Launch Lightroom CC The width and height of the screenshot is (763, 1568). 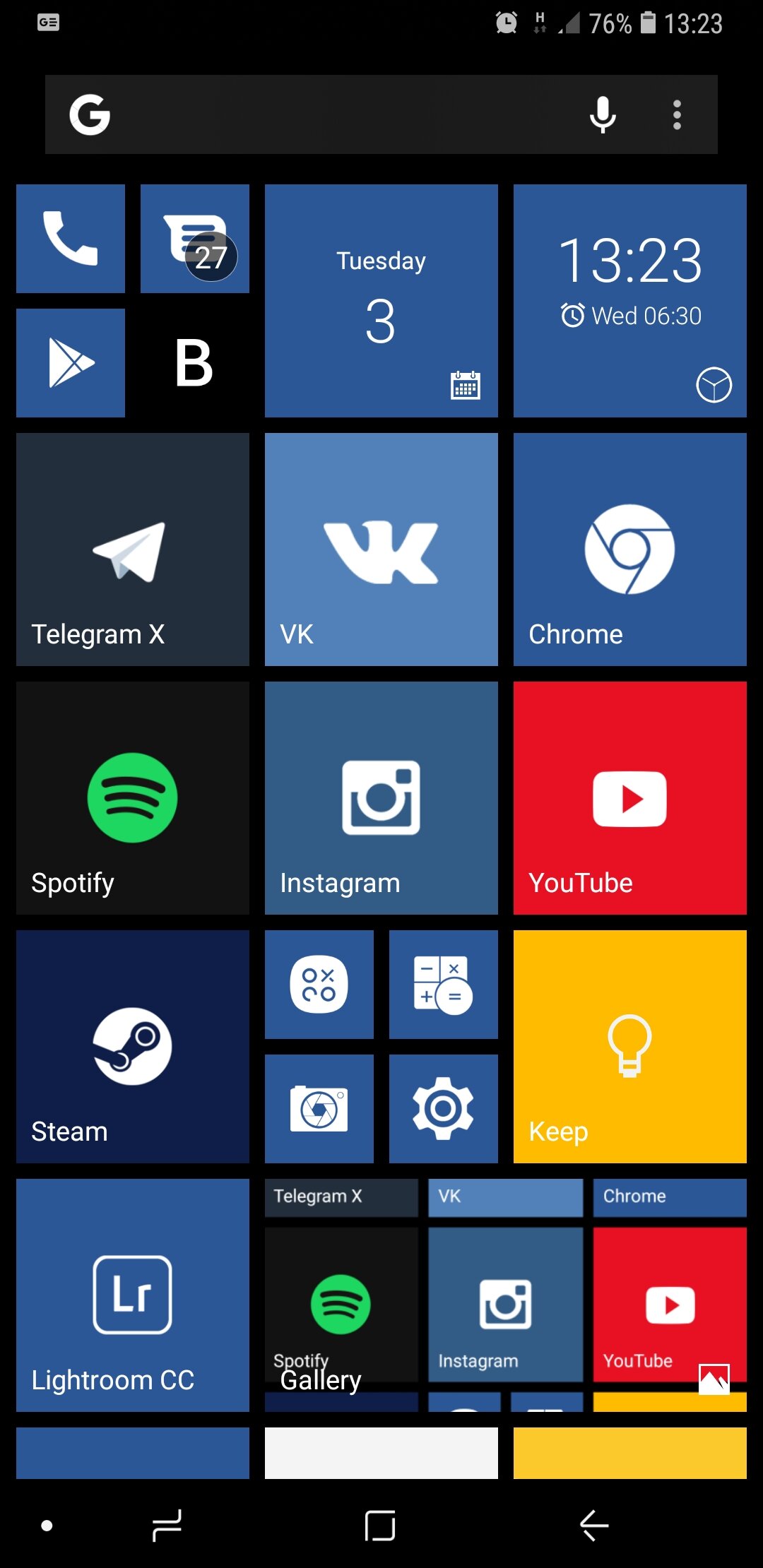[133, 1295]
